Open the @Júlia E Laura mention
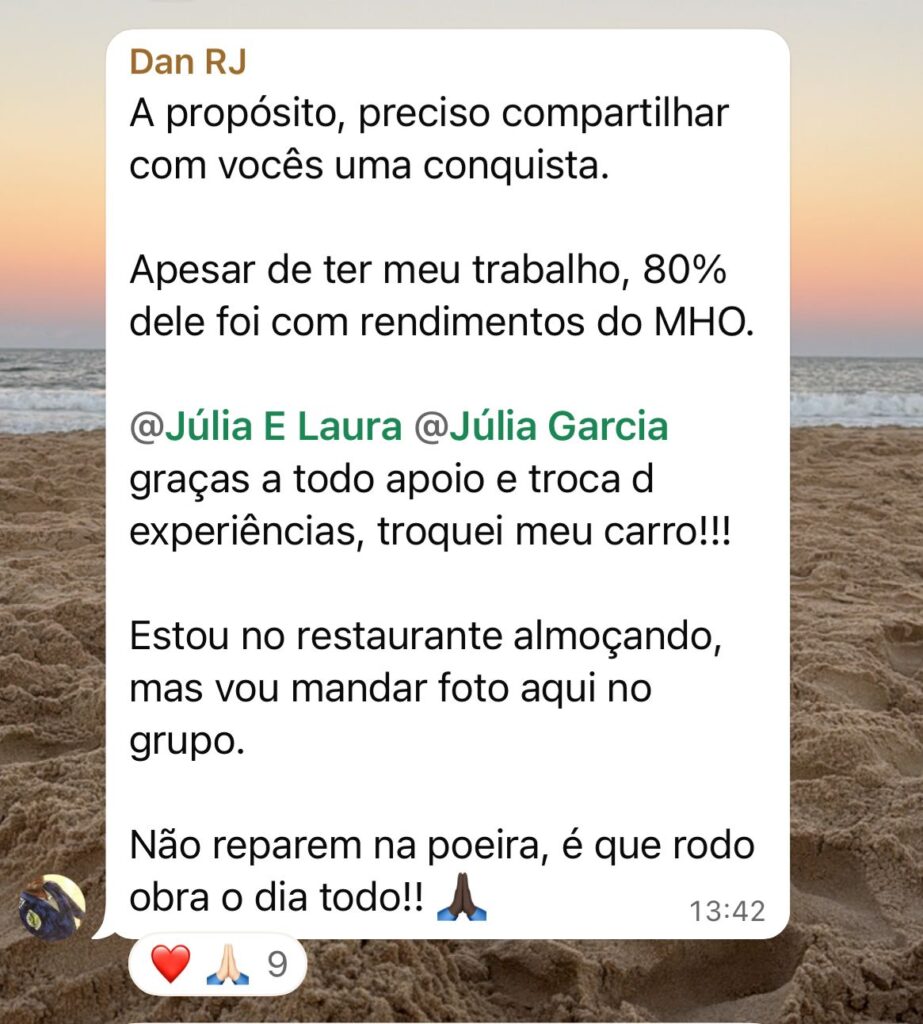This screenshot has width=923, height=1024. pos(263,425)
